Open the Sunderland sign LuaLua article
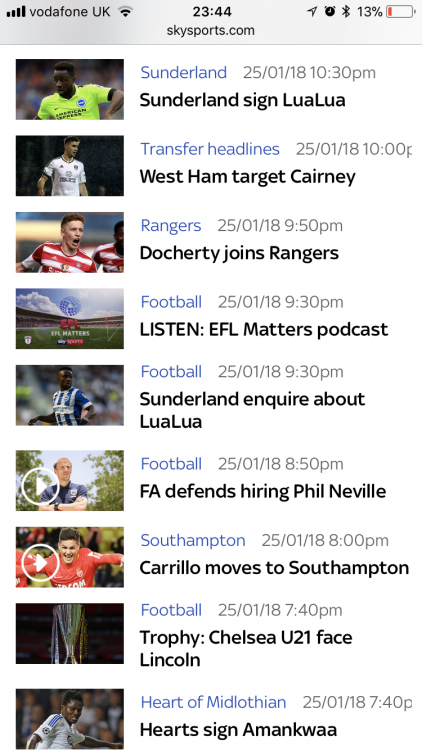This screenshot has width=422, height=750. [242, 100]
